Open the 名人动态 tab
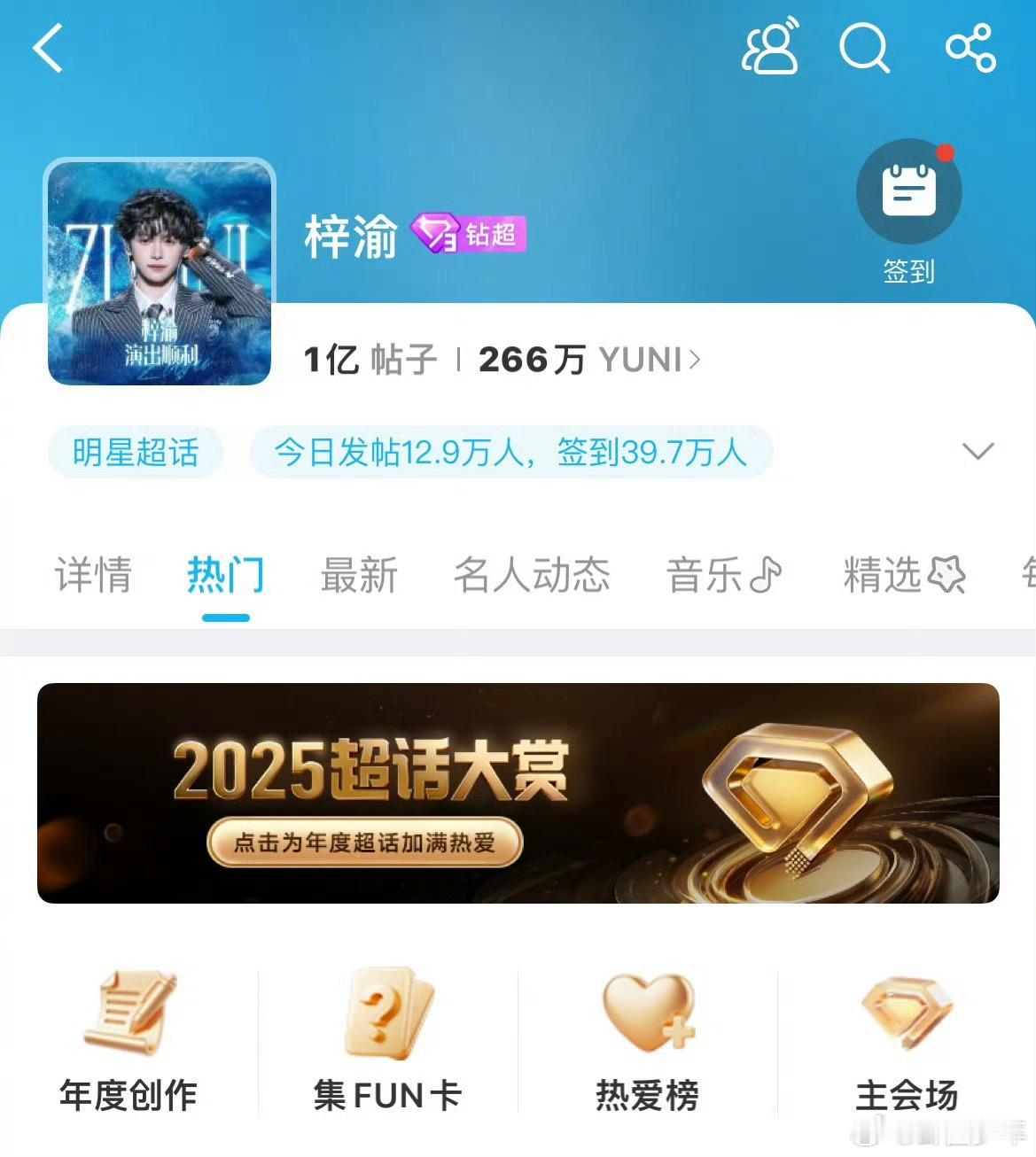 [x=533, y=575]
